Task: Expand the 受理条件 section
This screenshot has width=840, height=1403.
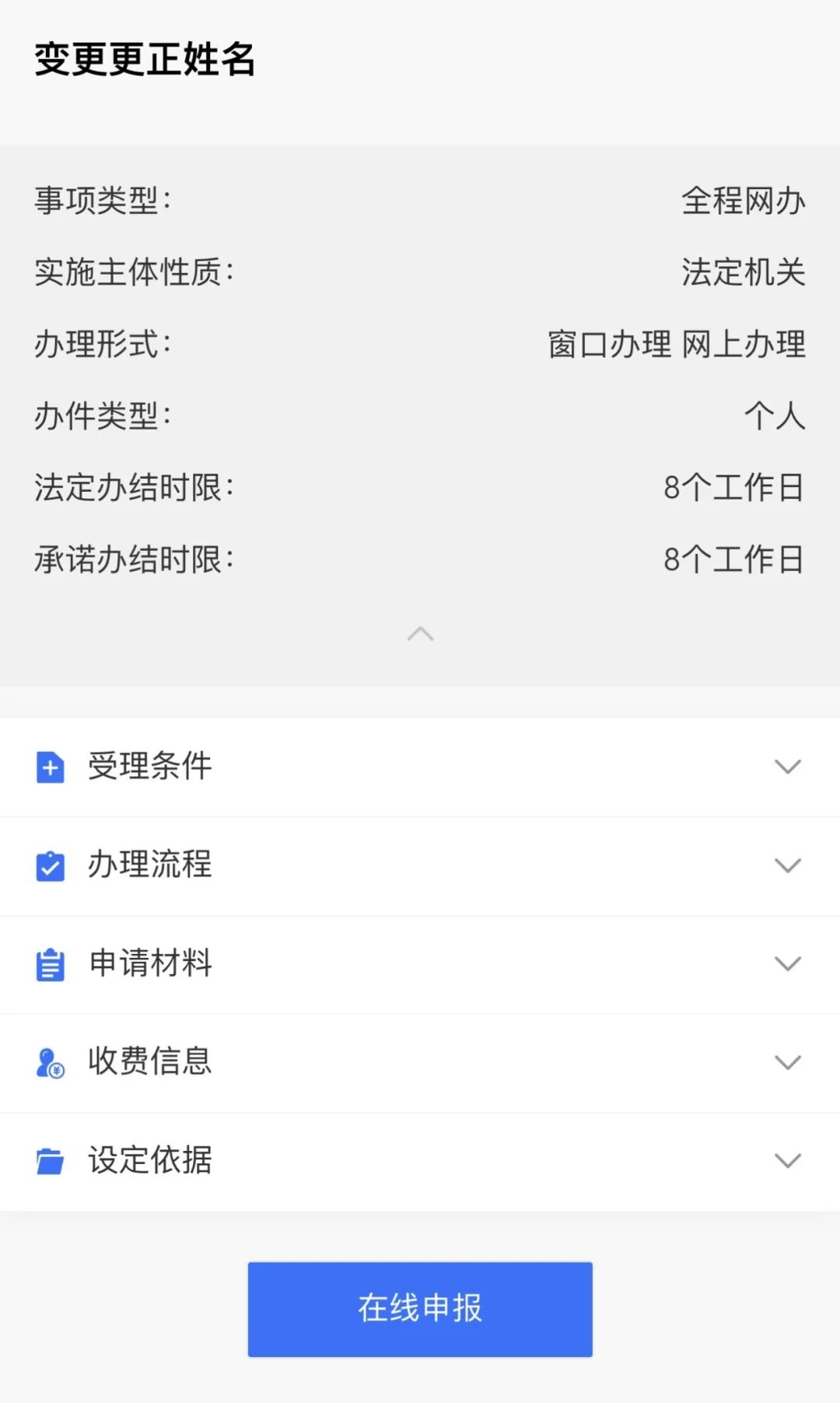Action: coord(789,767)
